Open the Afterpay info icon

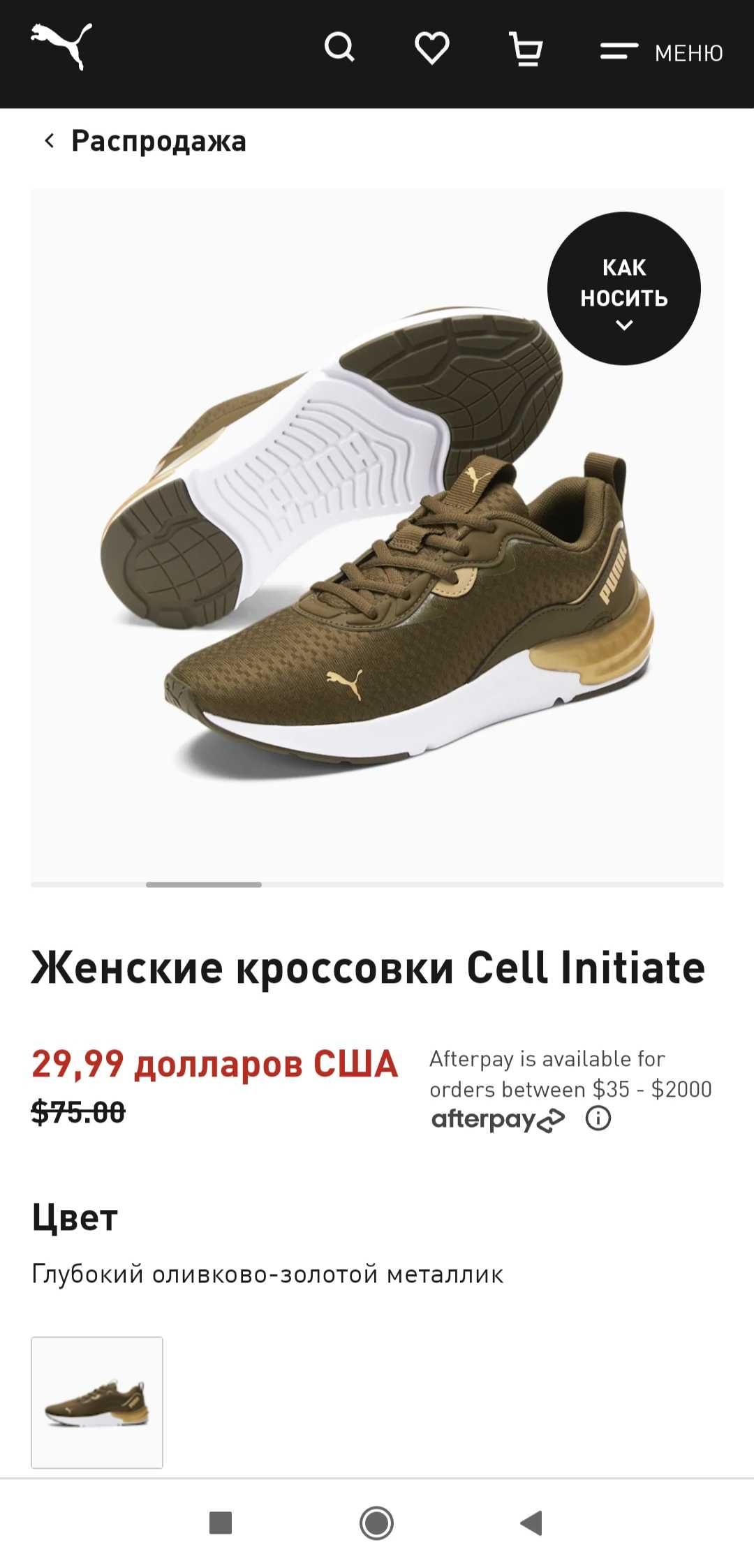point(598,1118)
